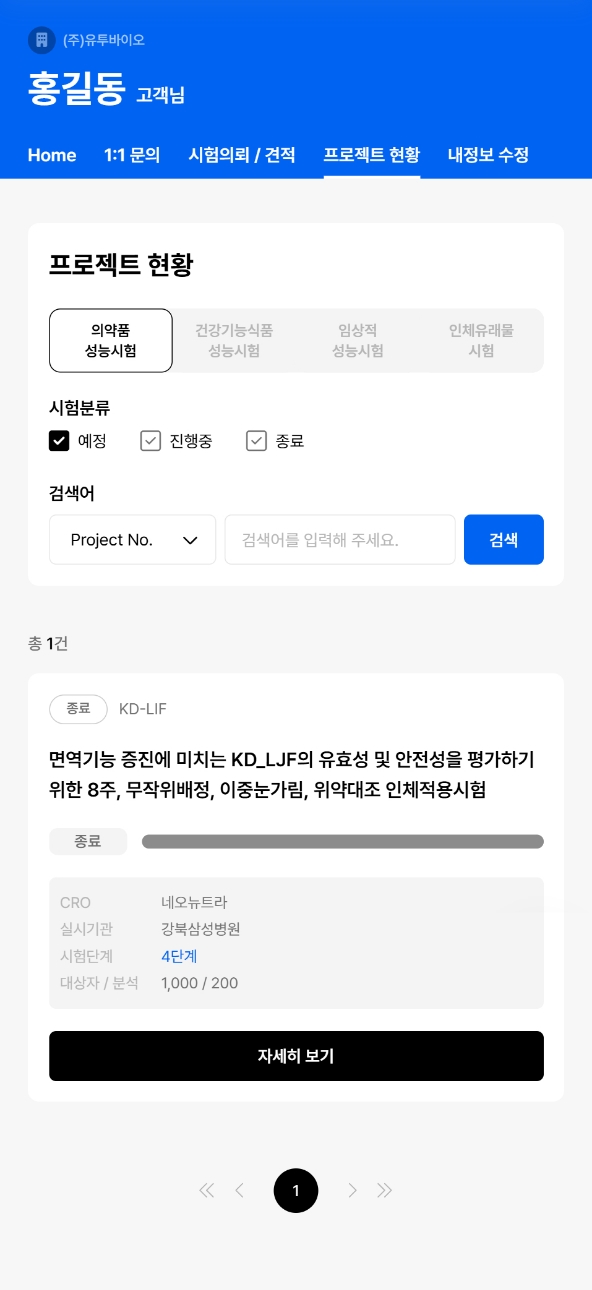The width and height of the screenshot is (592, 1290).
Task: Uncheck the 예정 checkbox
Action: (59, 441)
